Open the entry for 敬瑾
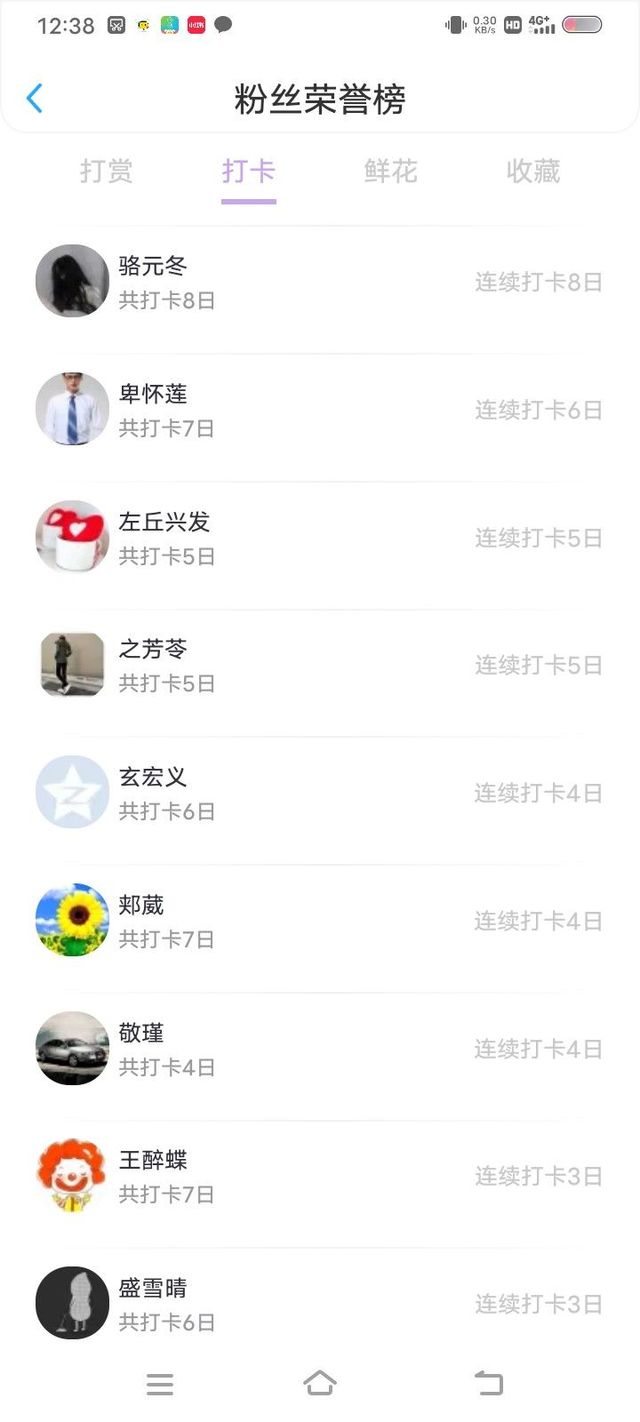The height and width of the screenshot is (1422, 640). click(x=320, y=1049)
